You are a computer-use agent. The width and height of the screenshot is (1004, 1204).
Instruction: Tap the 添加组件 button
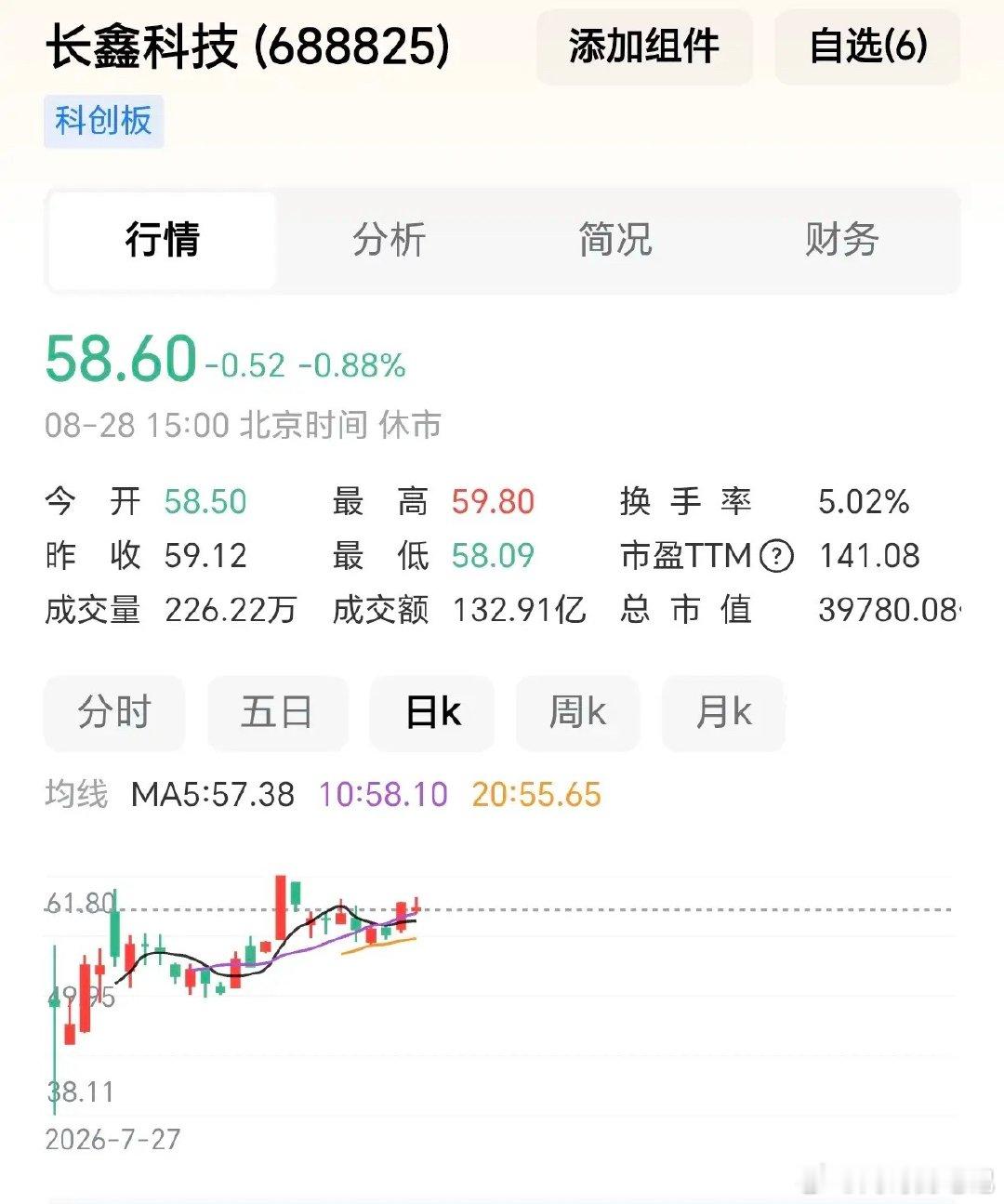point(644,46)
